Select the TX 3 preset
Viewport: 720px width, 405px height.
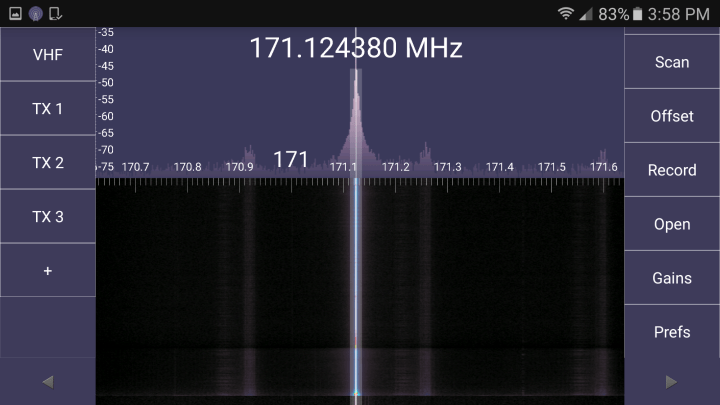(x=47, y=216)
